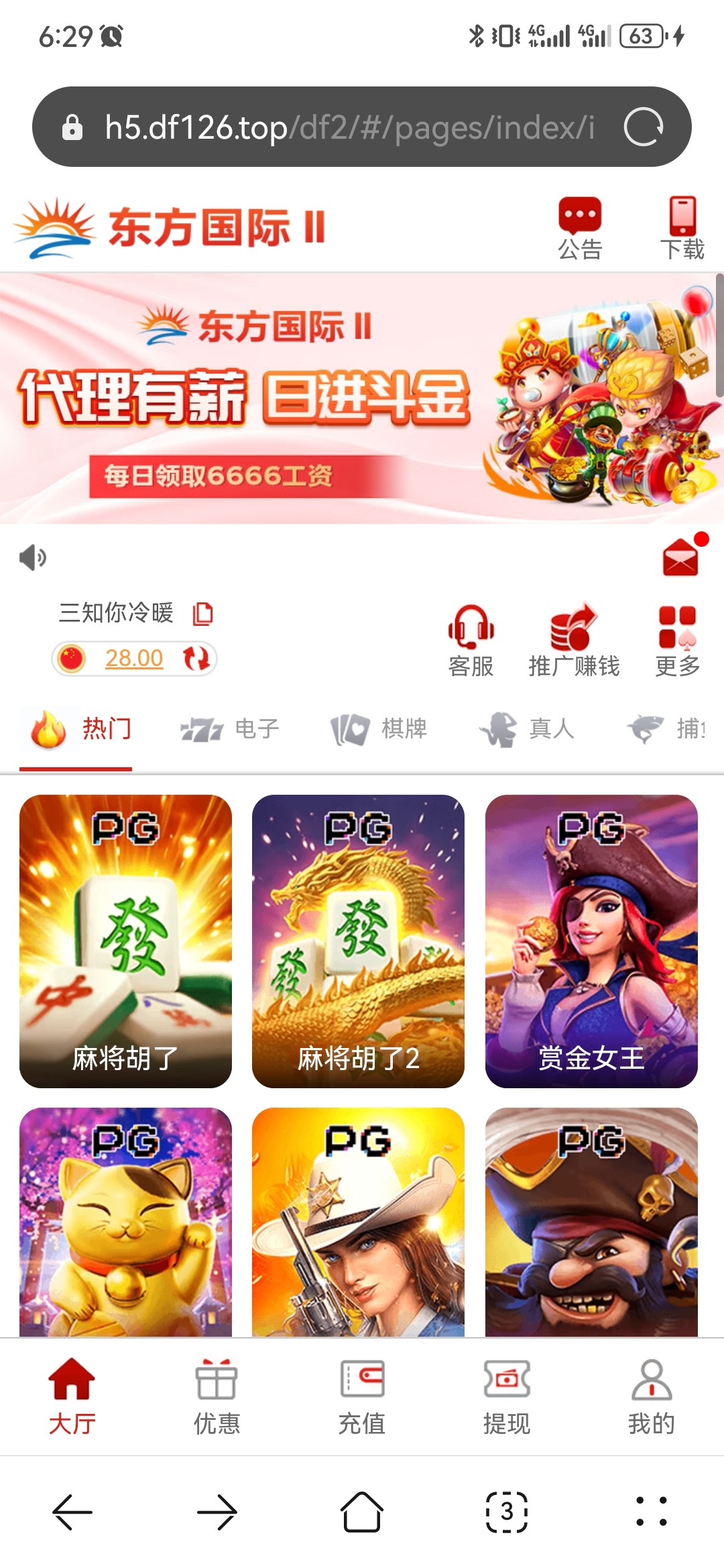Reload the page in the address bar
724x1568 pixels.
pos(644,127)
